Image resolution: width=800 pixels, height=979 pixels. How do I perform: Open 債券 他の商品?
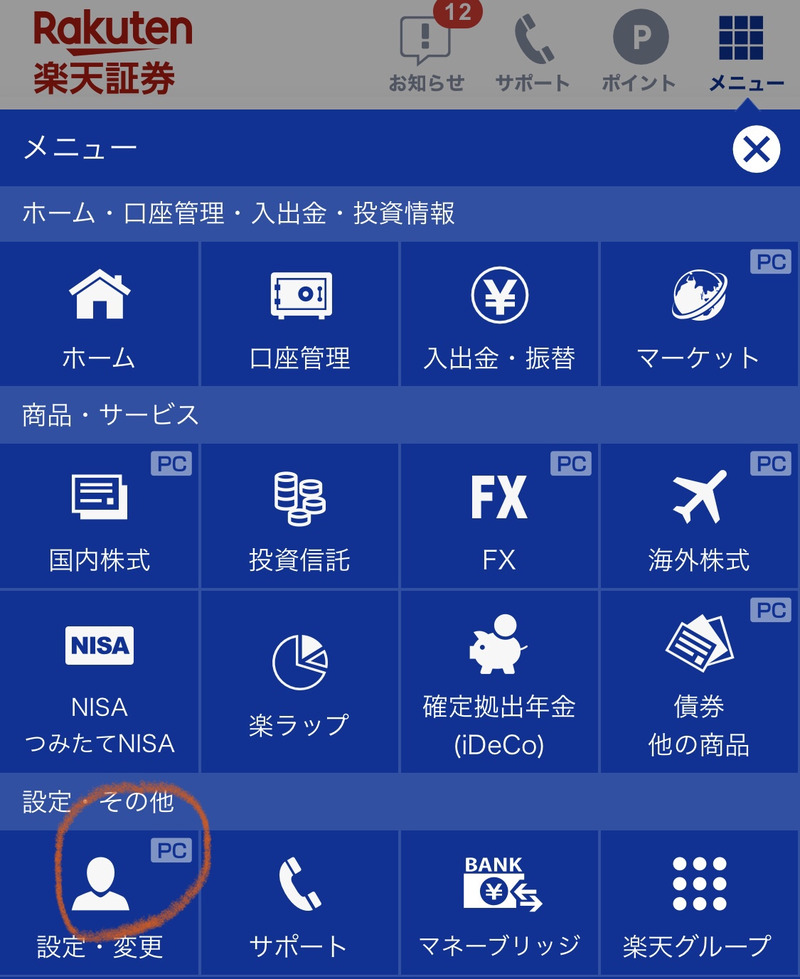tap(699, 690)
